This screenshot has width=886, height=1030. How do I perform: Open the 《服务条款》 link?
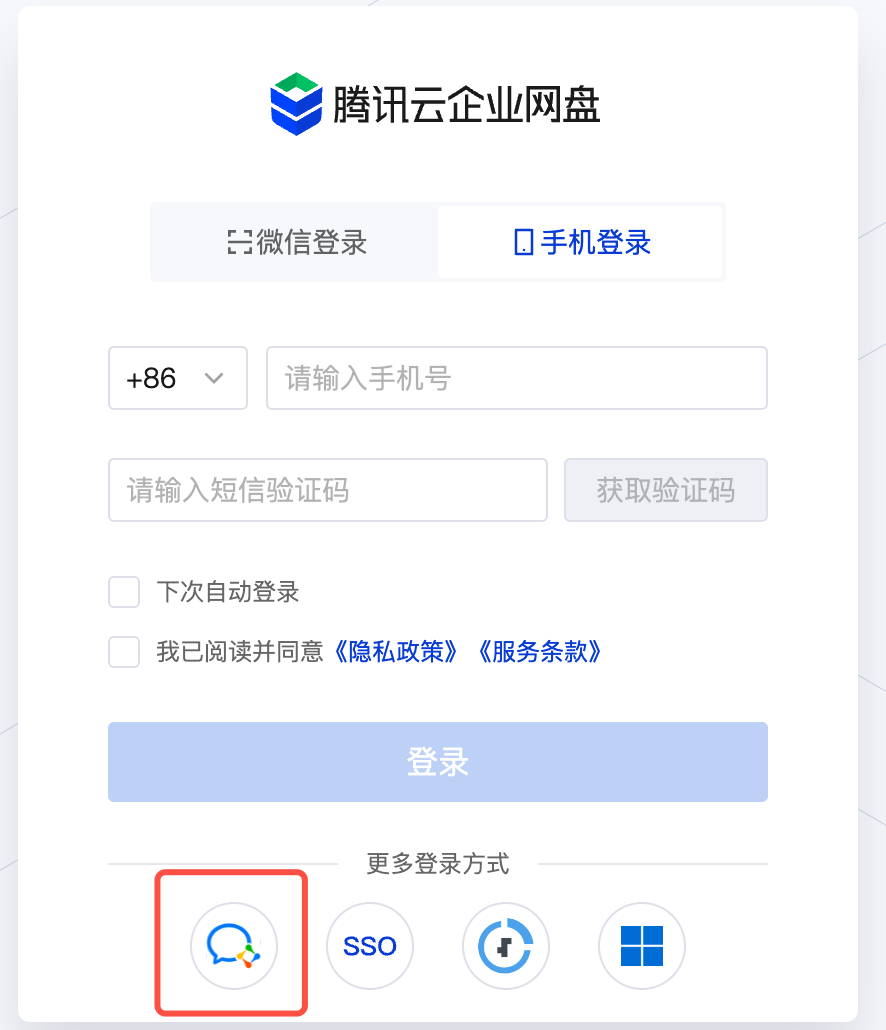pyautogui.click(x=540, y=652)
